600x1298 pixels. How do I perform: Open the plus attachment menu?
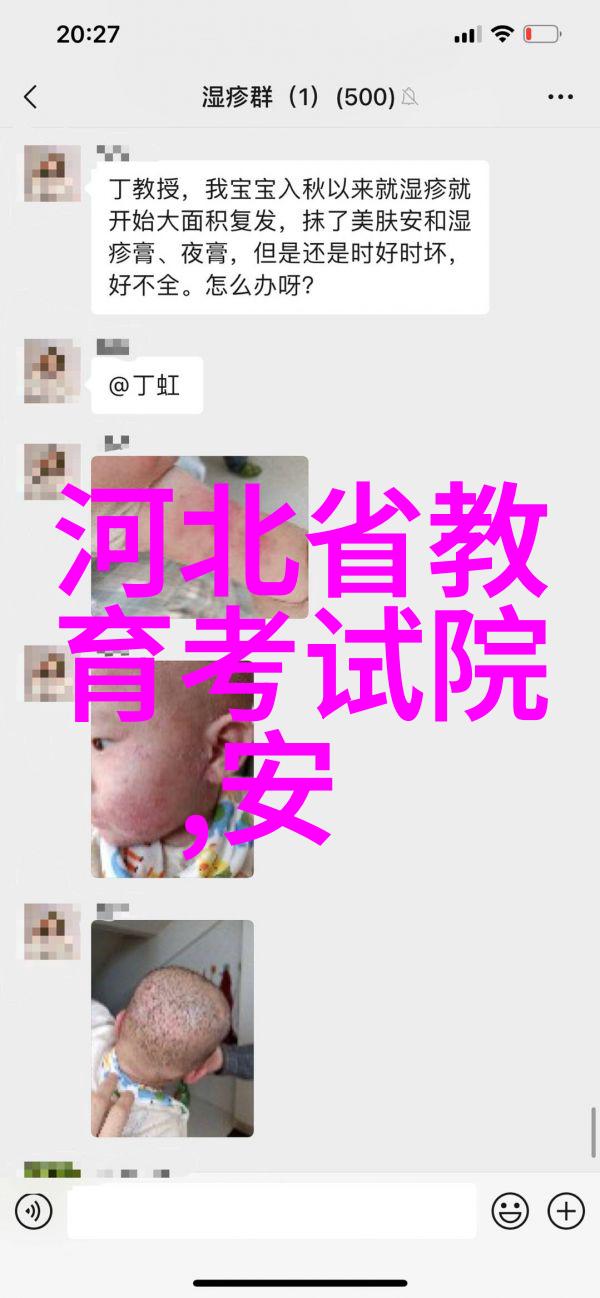coord(565,1211)
